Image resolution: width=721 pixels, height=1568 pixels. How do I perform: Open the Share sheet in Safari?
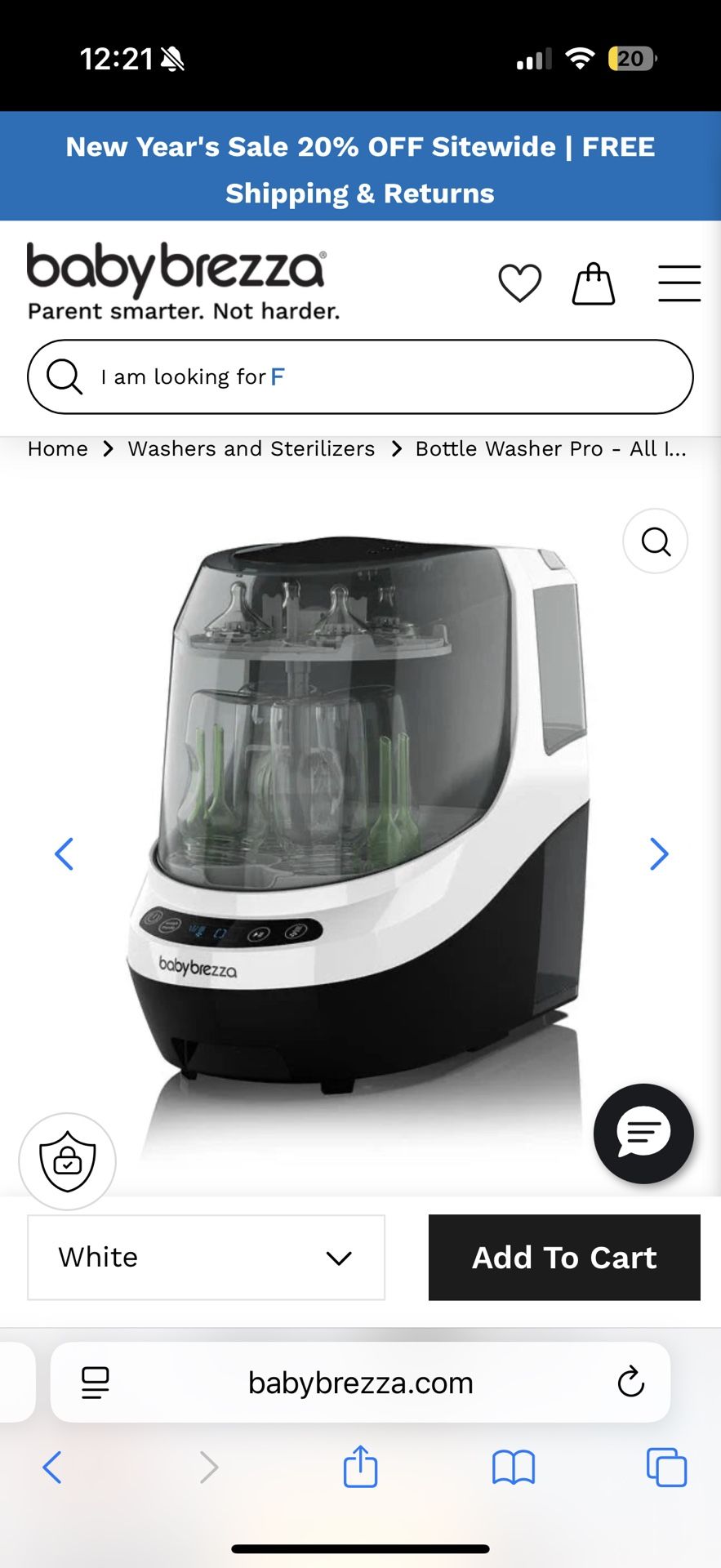(x=360, y=1467)
